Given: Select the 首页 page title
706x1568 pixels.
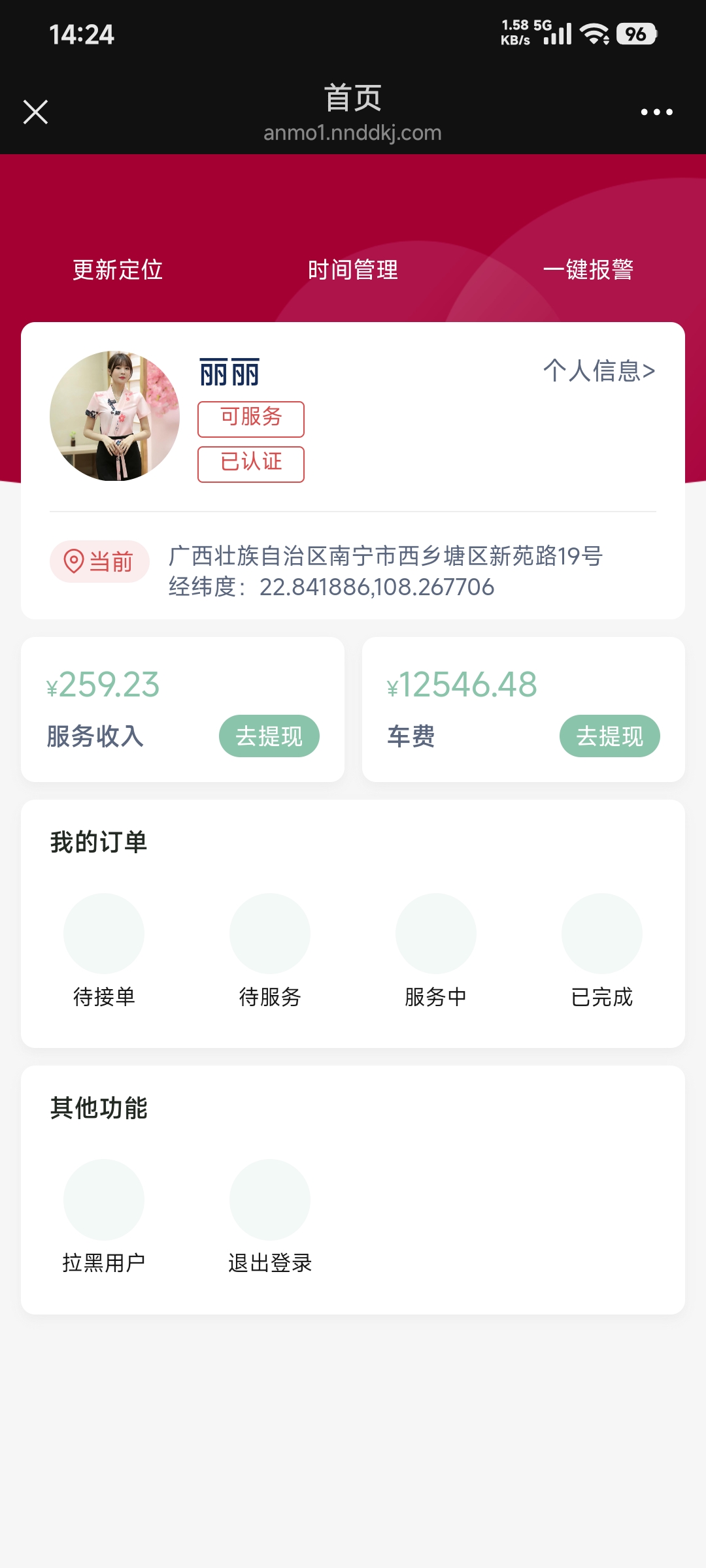Looking at the screenshot, I should coord(353,98).
